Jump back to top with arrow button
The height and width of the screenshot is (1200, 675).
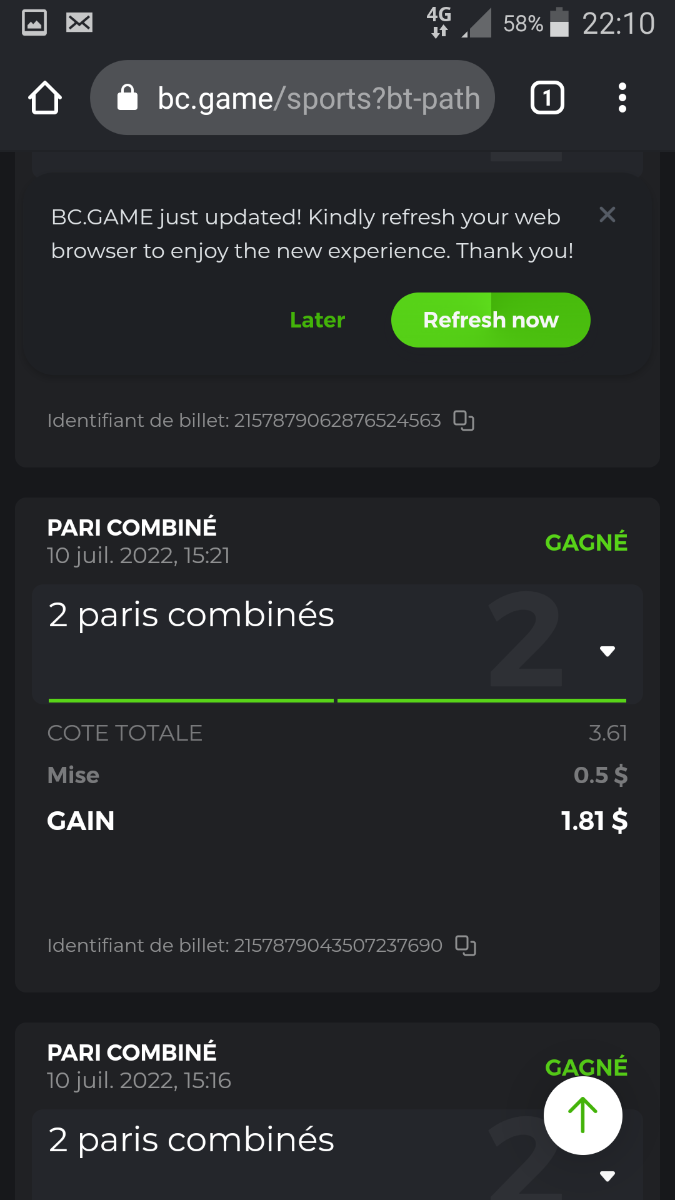pos(583,1116)
